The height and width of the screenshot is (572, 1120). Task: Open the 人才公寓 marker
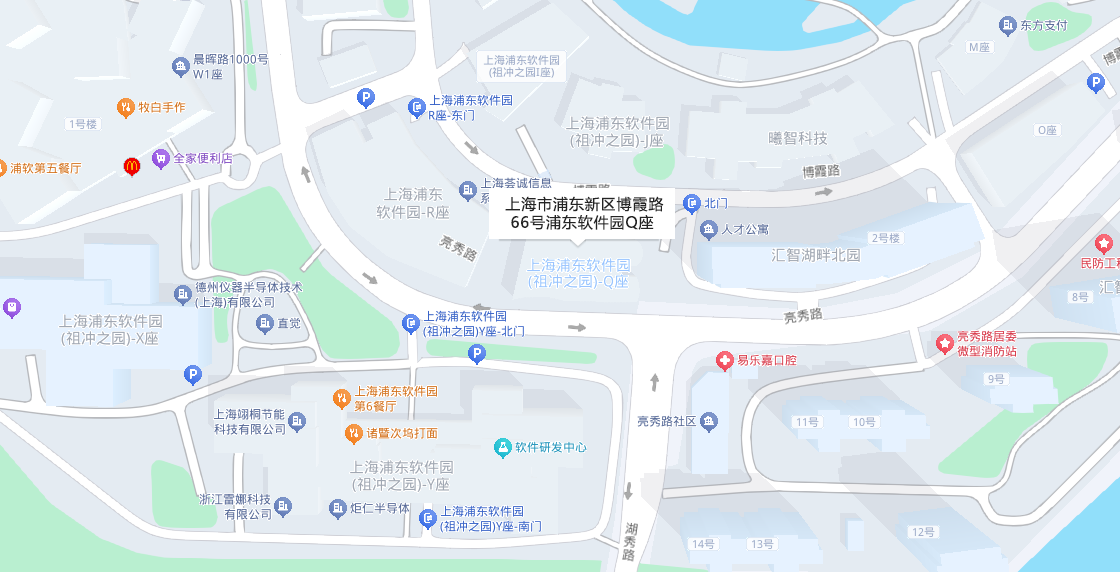coord(709,231)
